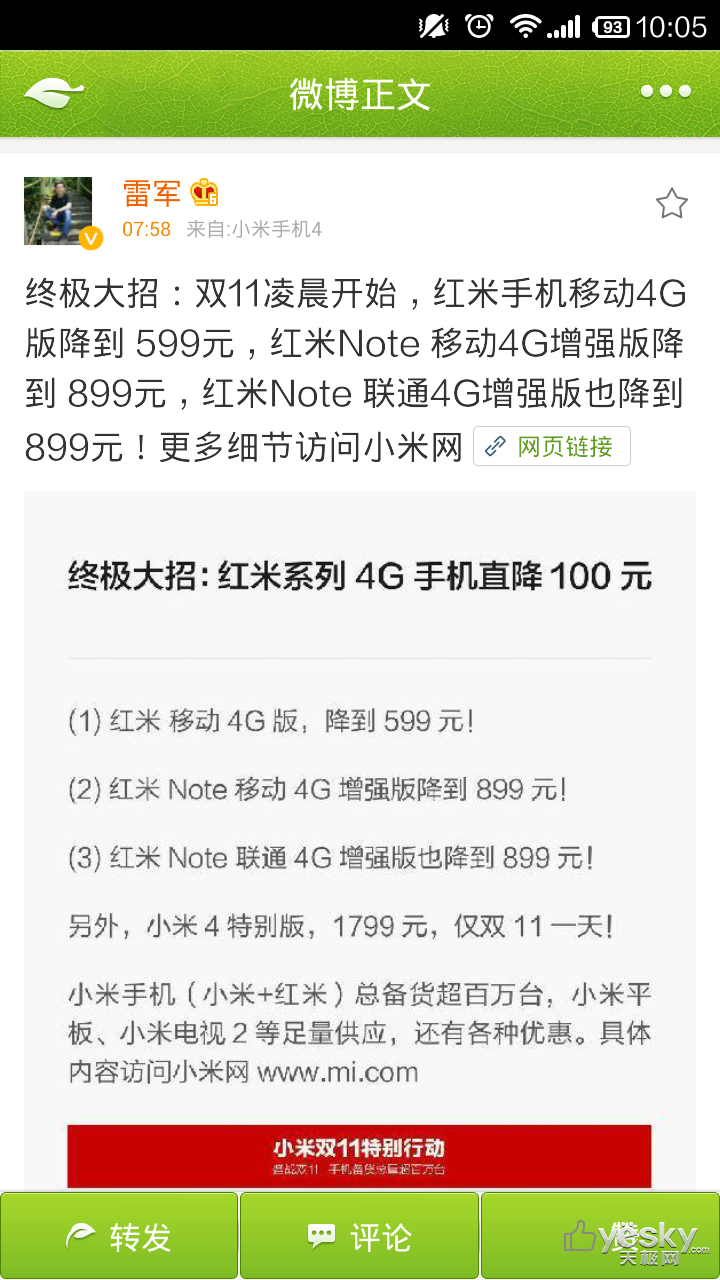Viewport: 720px width, 1280px height.
Task: Open the attached 终极大招 image
Action: pyautogui.click(x=360, y=840)
